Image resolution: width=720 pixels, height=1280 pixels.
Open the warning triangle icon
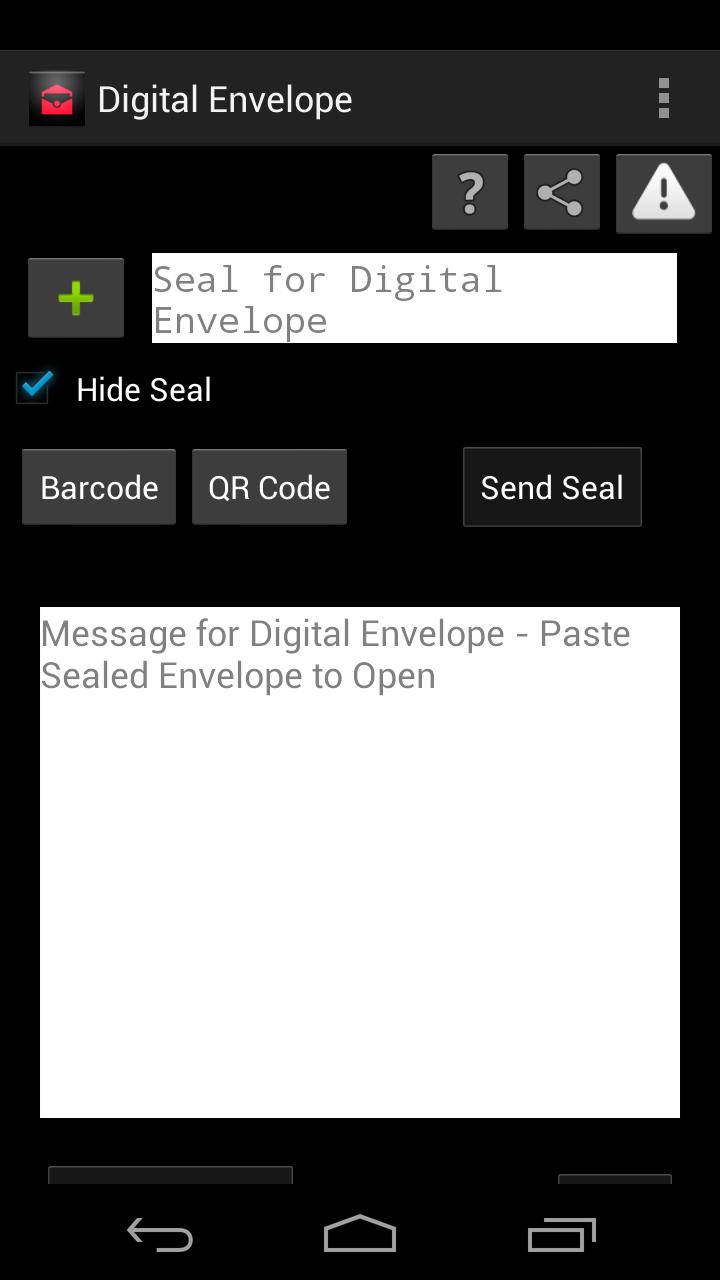[663, 192]
